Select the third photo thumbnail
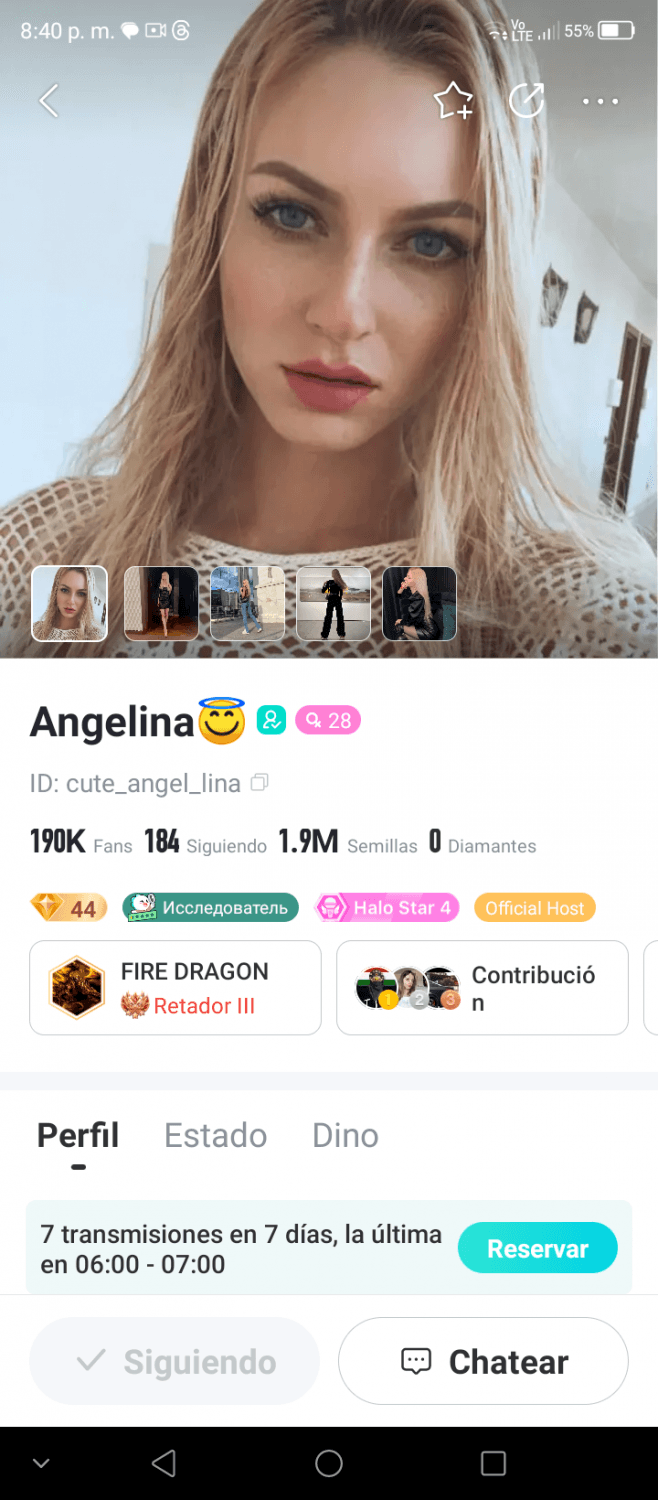 coord(247,603)
